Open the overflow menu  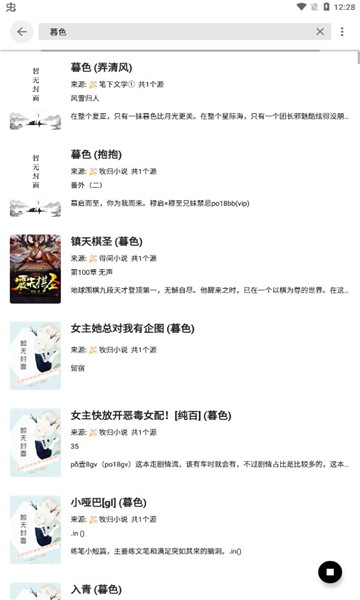pos(342,32)
